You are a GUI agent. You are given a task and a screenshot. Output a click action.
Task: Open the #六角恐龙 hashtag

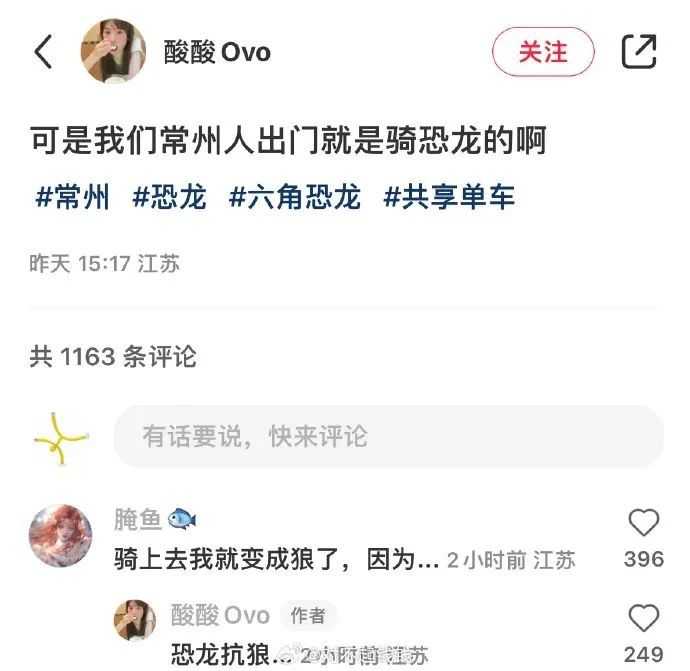[x=294, y=197]
